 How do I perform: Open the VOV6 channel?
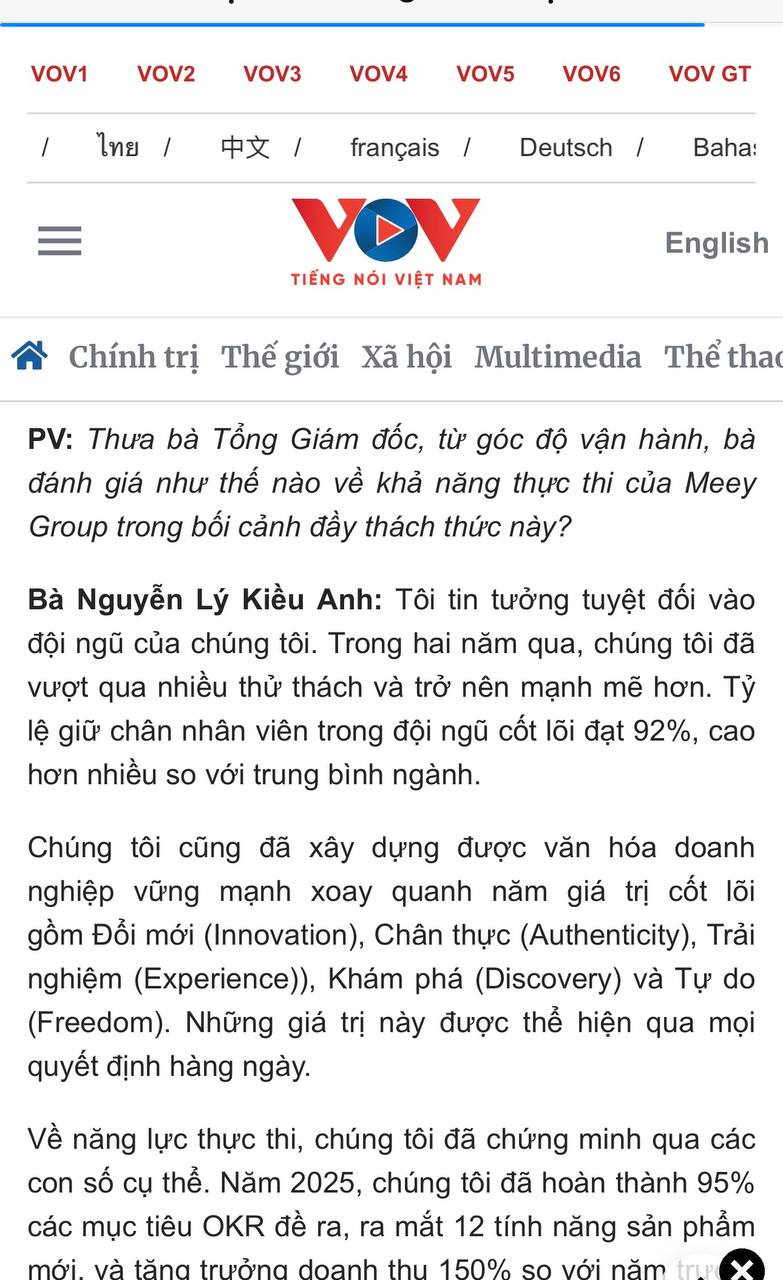click(x=591, y=74)
